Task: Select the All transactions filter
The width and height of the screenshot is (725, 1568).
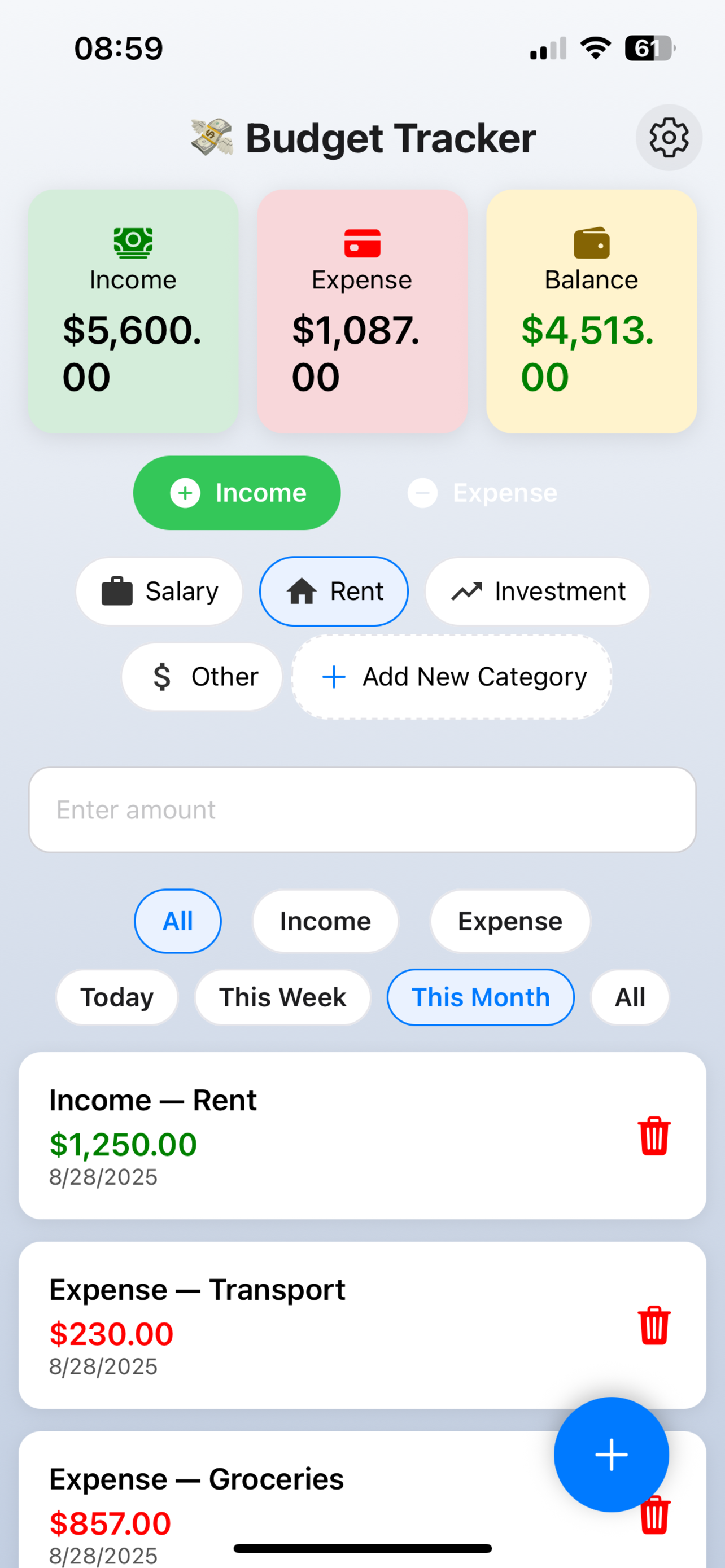Action: pyautogui.click(x=178, y=921)
